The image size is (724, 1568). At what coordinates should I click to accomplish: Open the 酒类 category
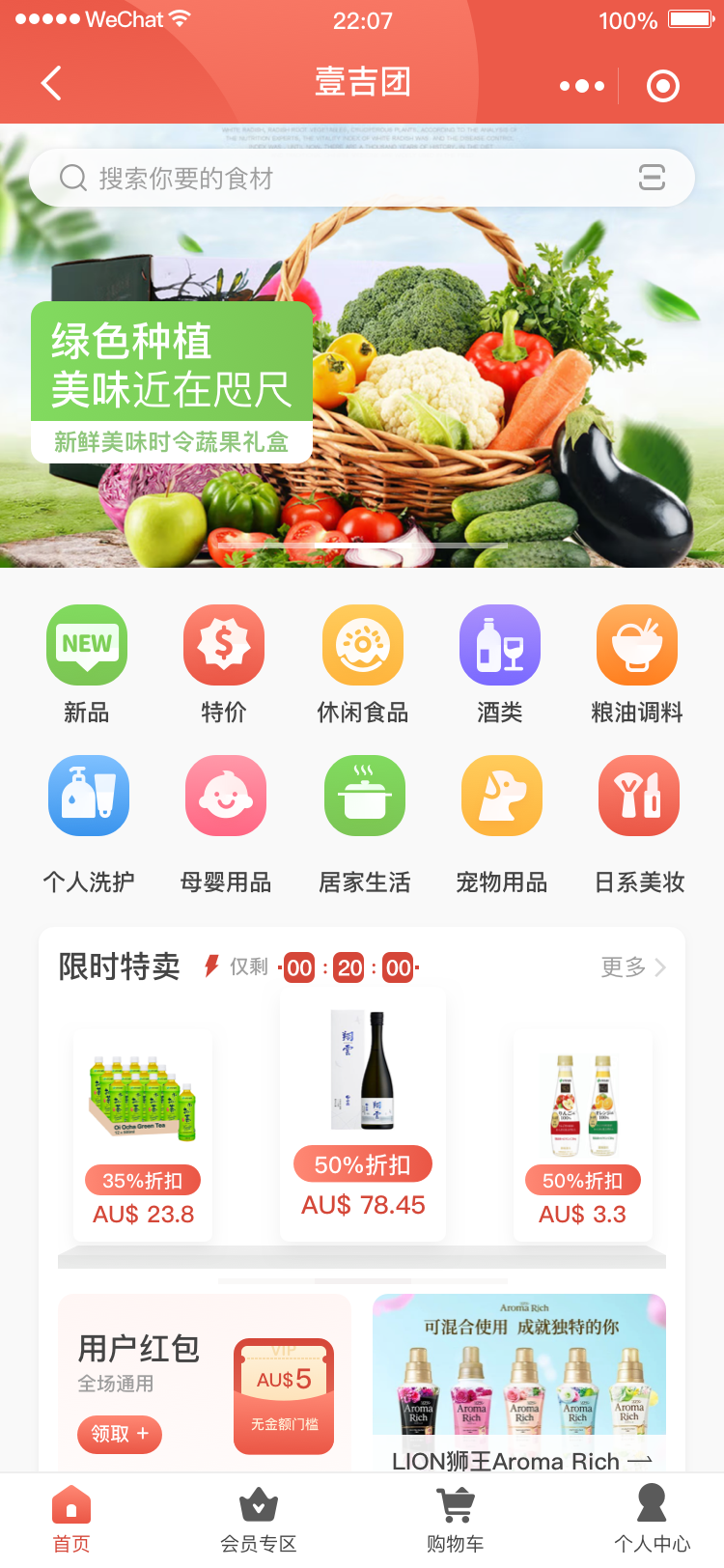(499, 663)
